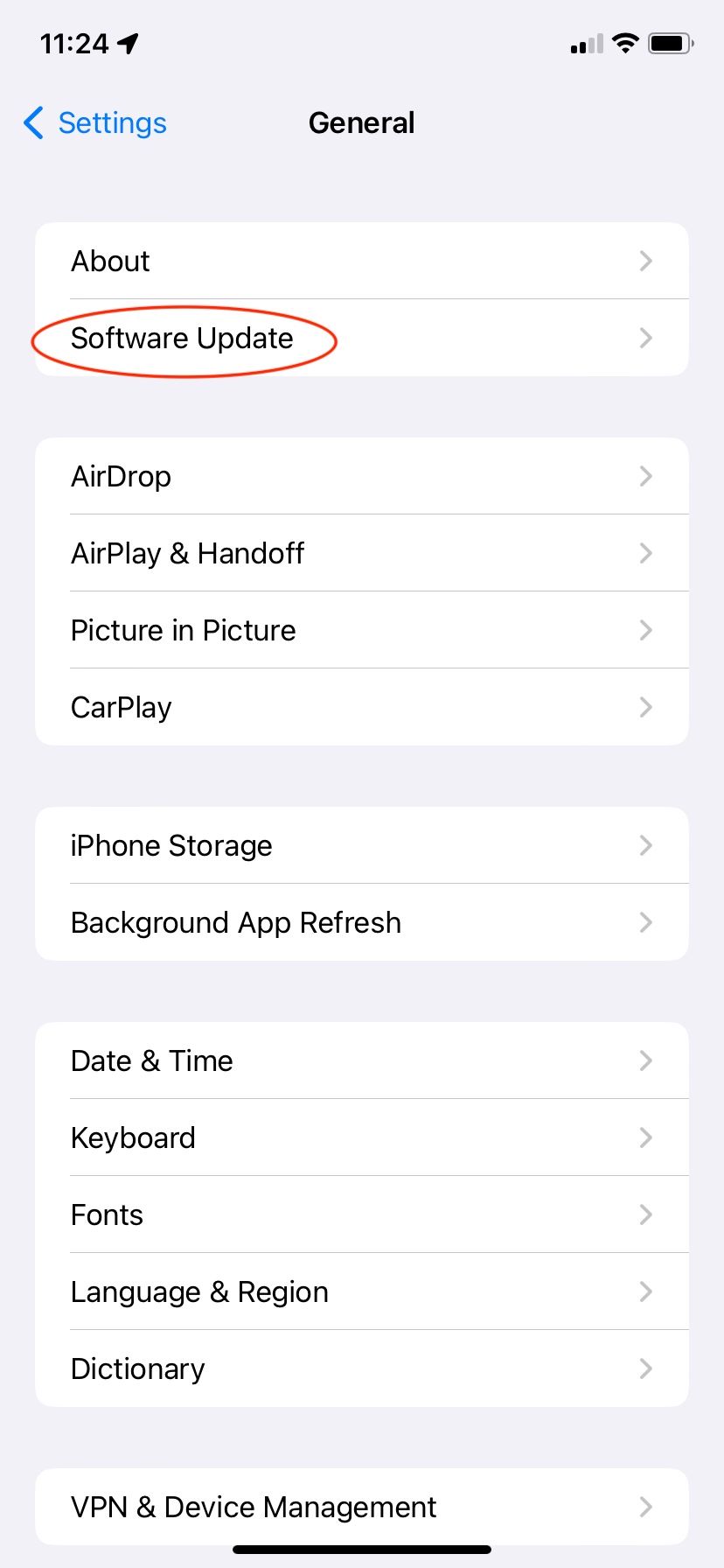Go back to Settings

pos(96,123)
